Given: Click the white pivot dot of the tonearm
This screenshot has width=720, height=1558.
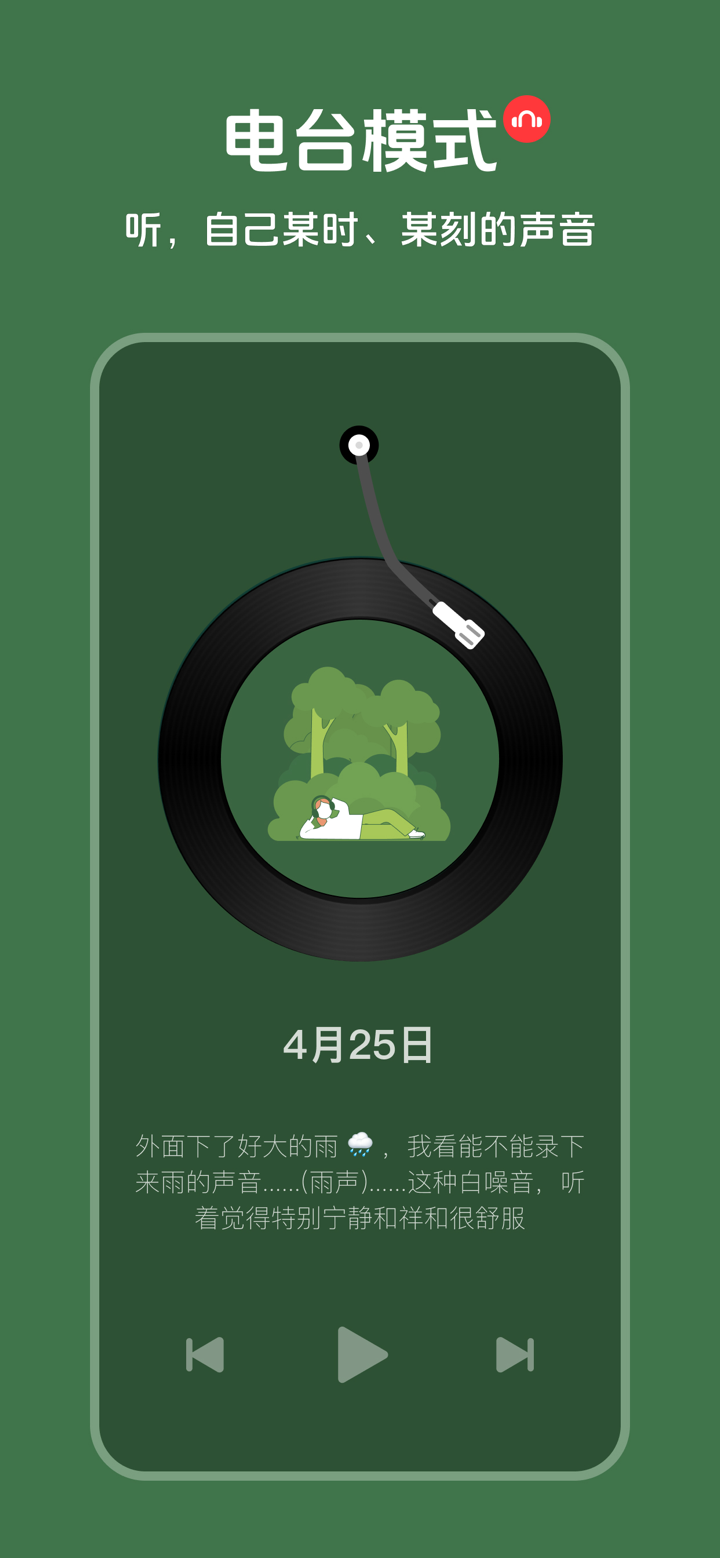Looking at the screenshot, I should click(360, 443).
